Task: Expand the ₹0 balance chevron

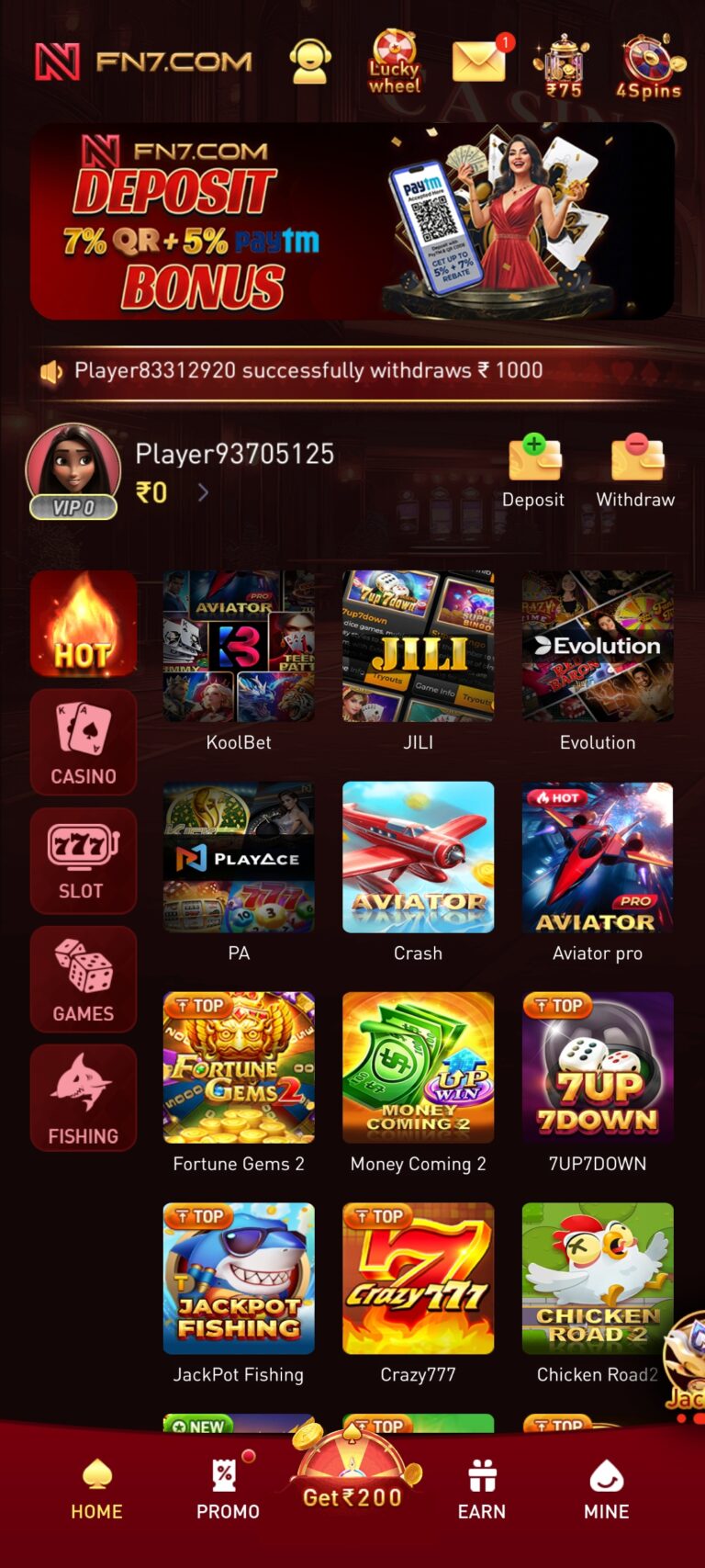Action: pyautogui.click(x=203, y=493)
